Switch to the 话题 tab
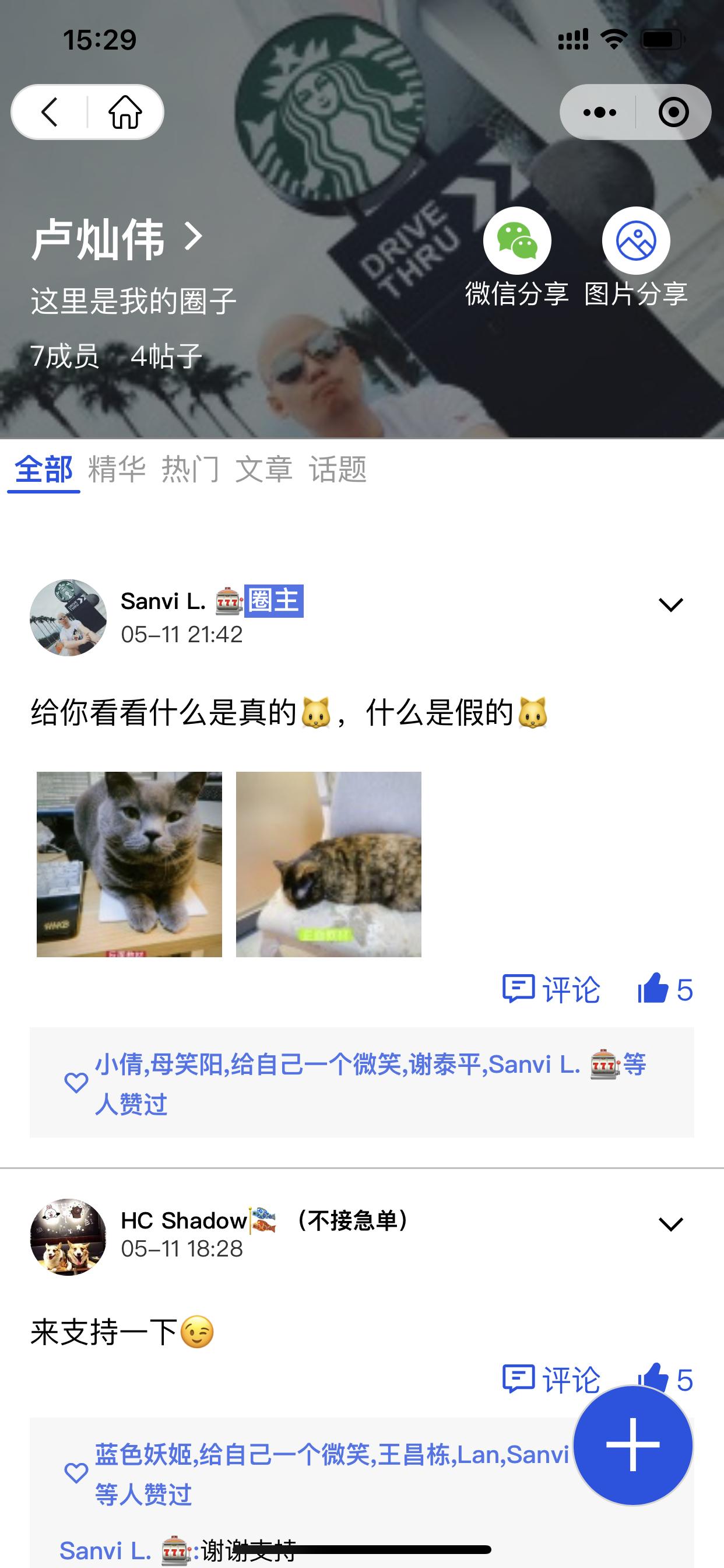 (x=338, y=470)
